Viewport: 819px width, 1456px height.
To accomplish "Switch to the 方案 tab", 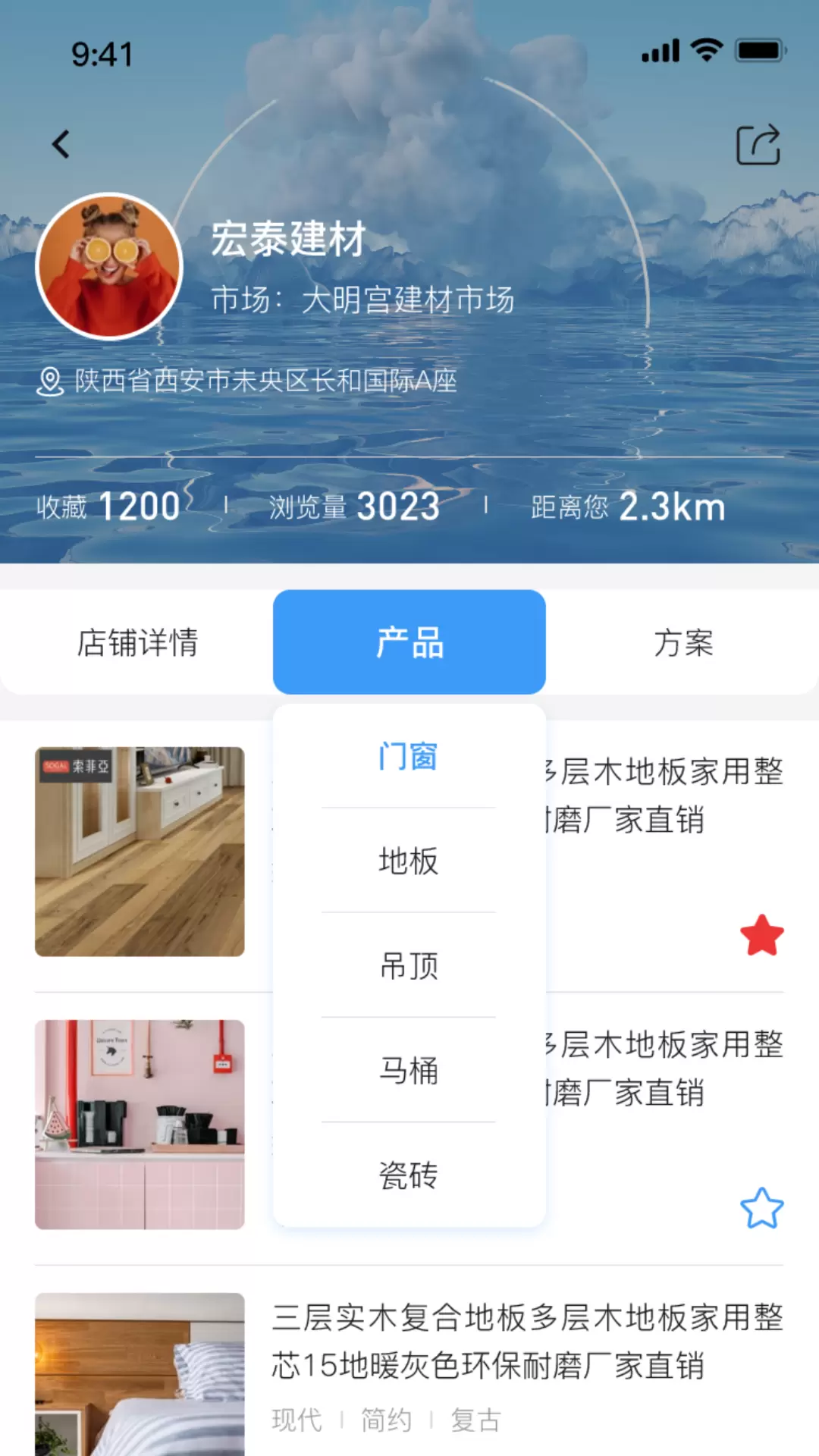I will [682, 642].
